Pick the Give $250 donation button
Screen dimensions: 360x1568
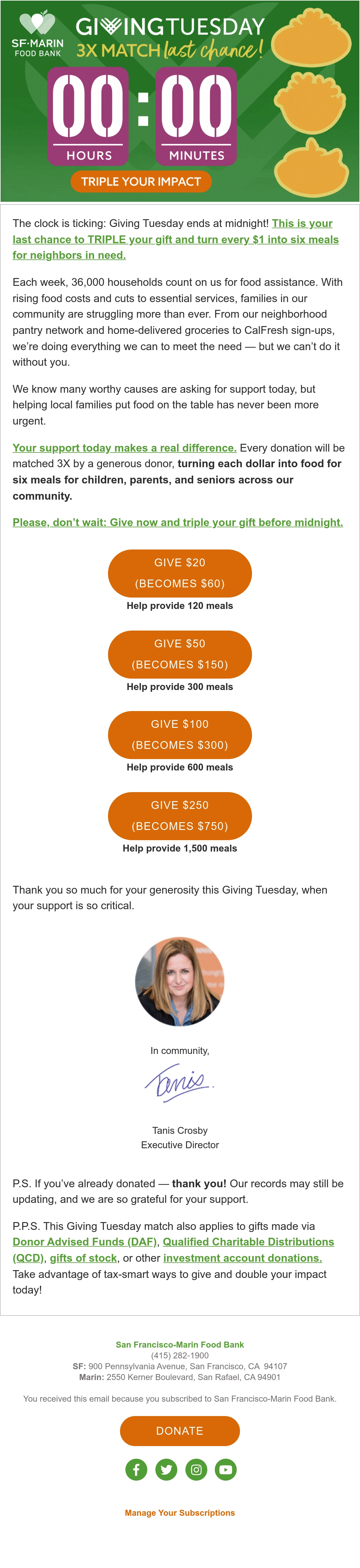(x=180, y=816)
